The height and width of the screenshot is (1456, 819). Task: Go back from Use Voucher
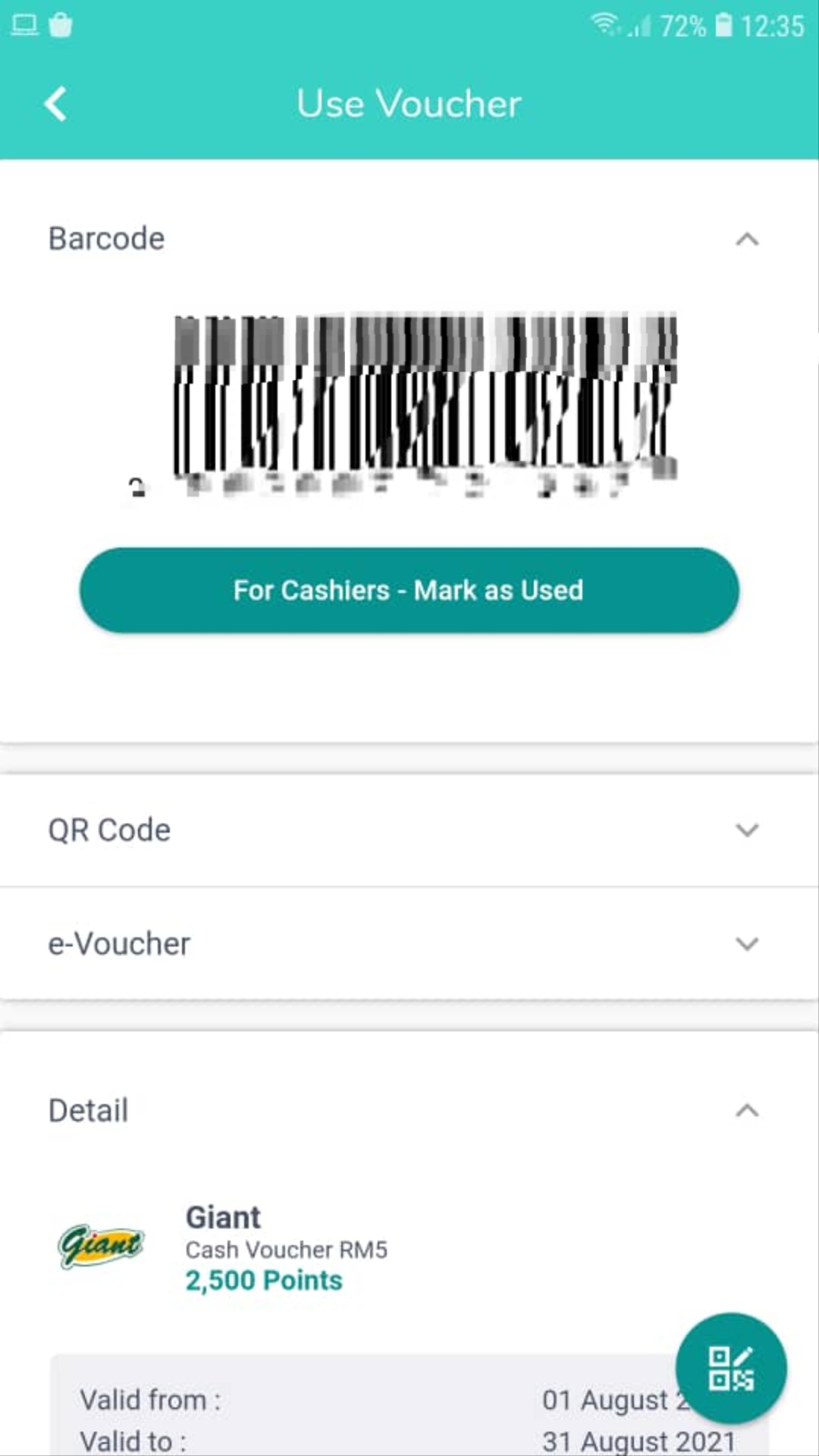pos(55,104)
